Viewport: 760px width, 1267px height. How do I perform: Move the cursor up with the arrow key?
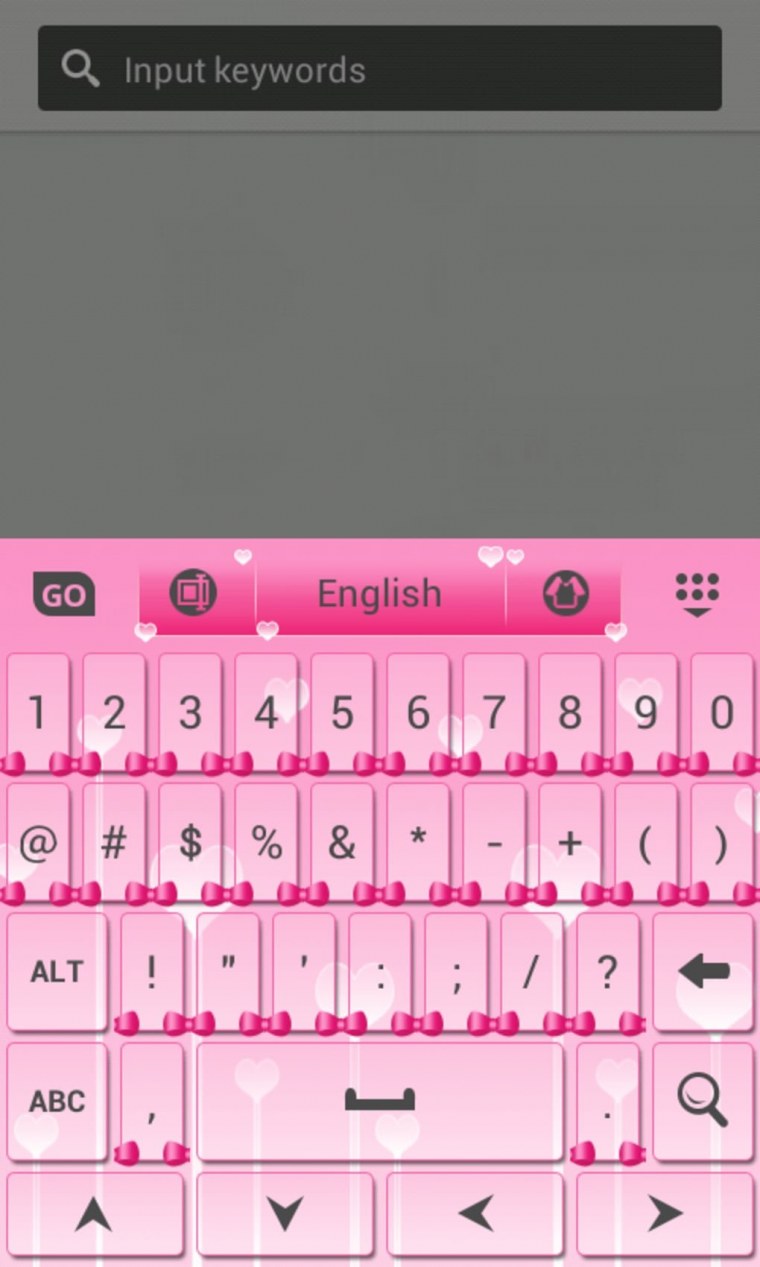click(x=95, y=1214)
